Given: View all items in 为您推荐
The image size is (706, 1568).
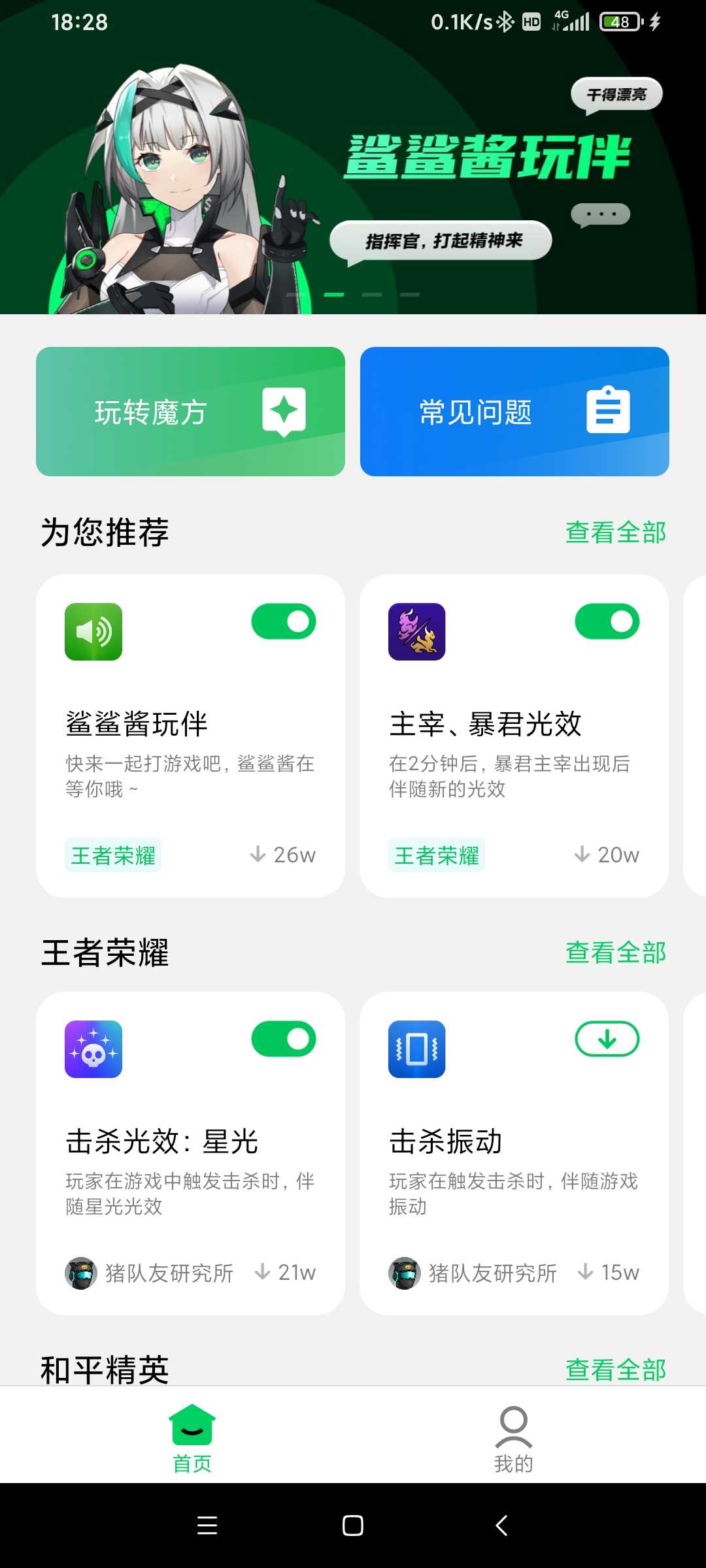Looking at the screenshot, I should pos(615,532).
